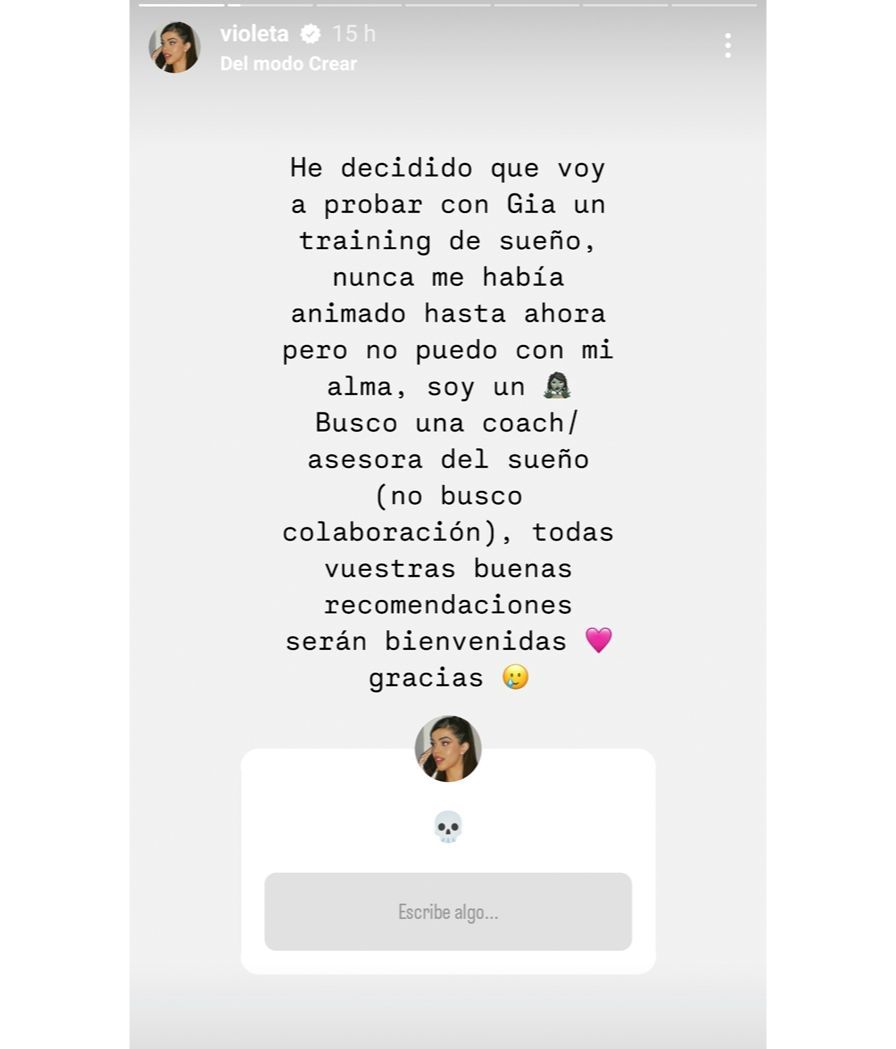Click the Del modo Crear label
Screen dimensions: 896x1049
coord(289,64)
